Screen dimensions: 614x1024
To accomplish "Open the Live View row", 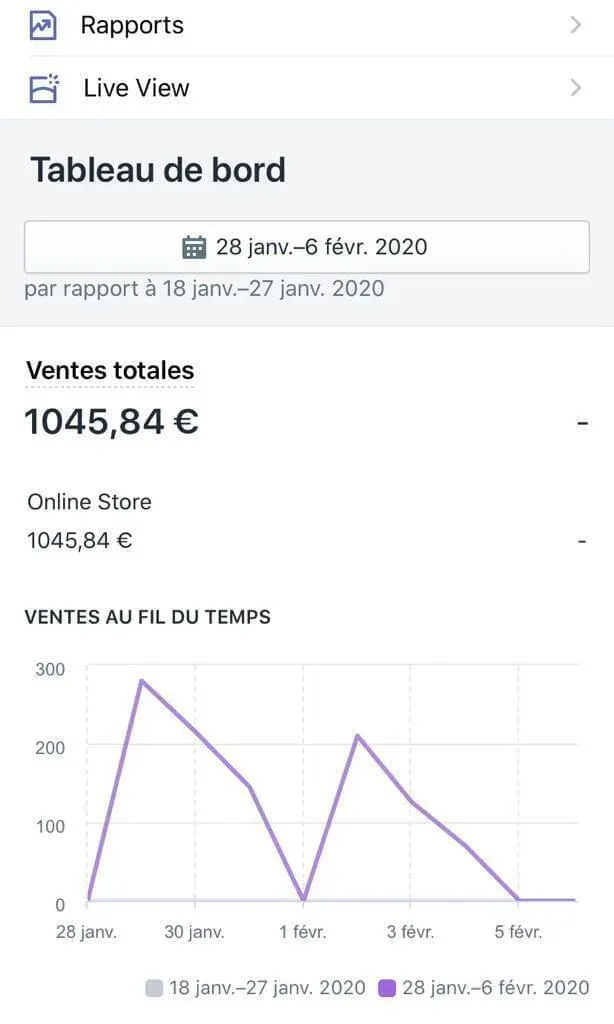I will pos(306,88).
